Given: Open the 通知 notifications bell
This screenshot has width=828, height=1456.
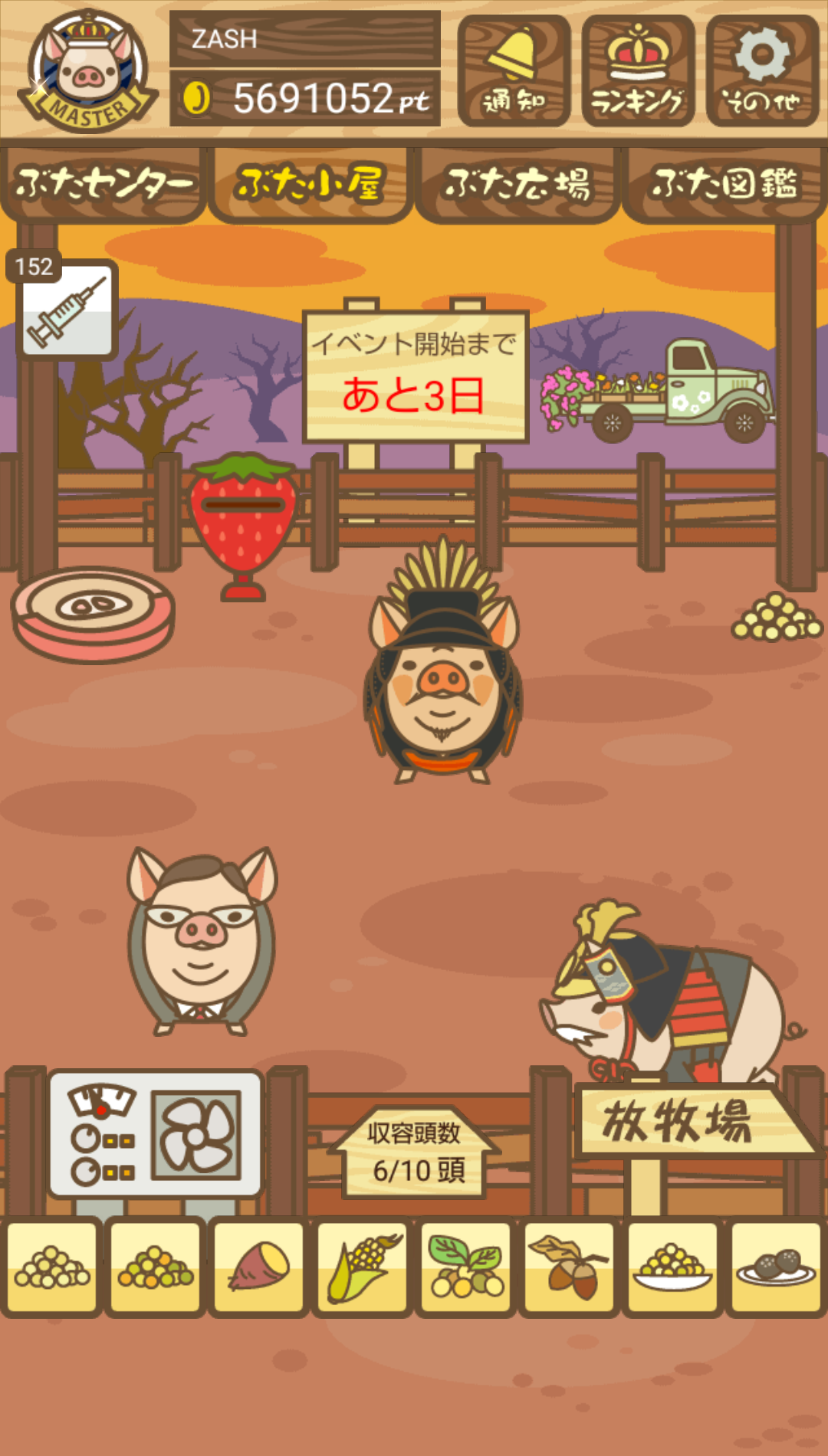Looking at the screenshot, I should pos(514,71).
